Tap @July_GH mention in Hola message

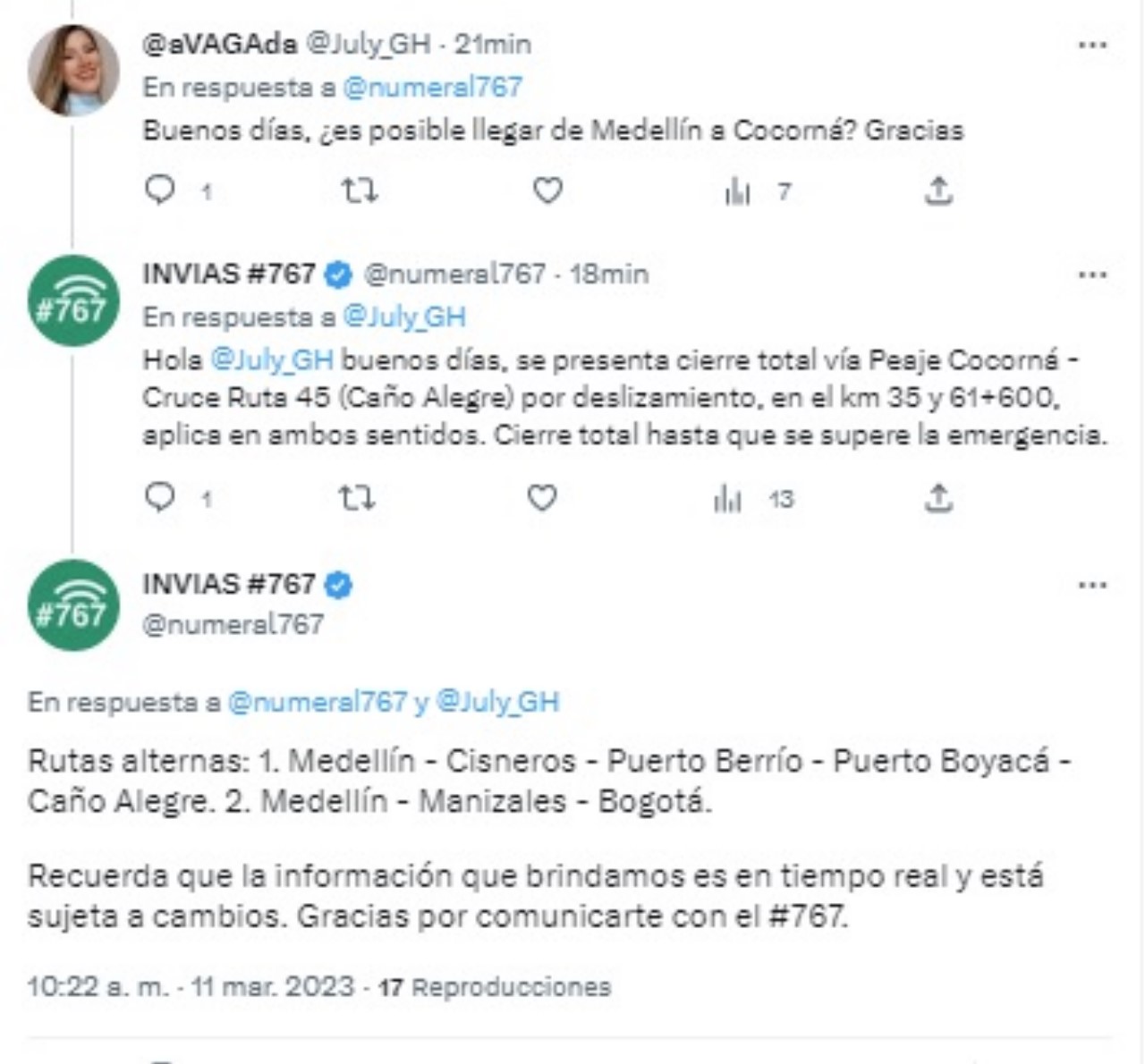coord(272,359)
